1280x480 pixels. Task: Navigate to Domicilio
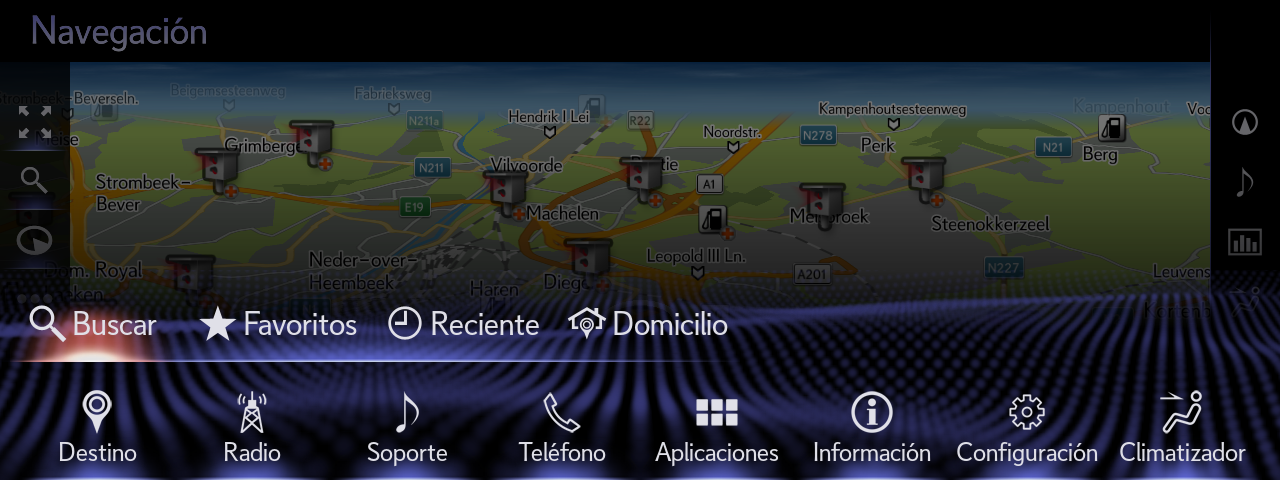click(x=648, y=324)
